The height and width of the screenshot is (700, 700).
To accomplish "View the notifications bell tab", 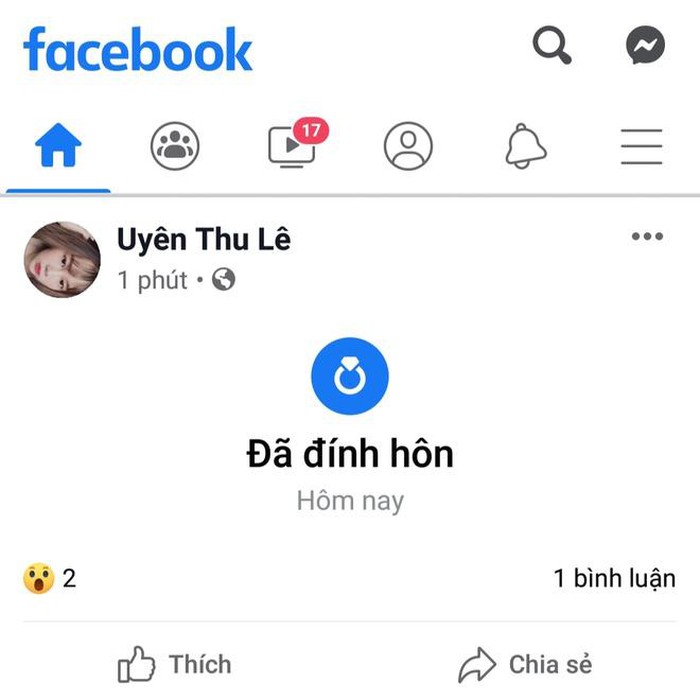I will point(525,148).
